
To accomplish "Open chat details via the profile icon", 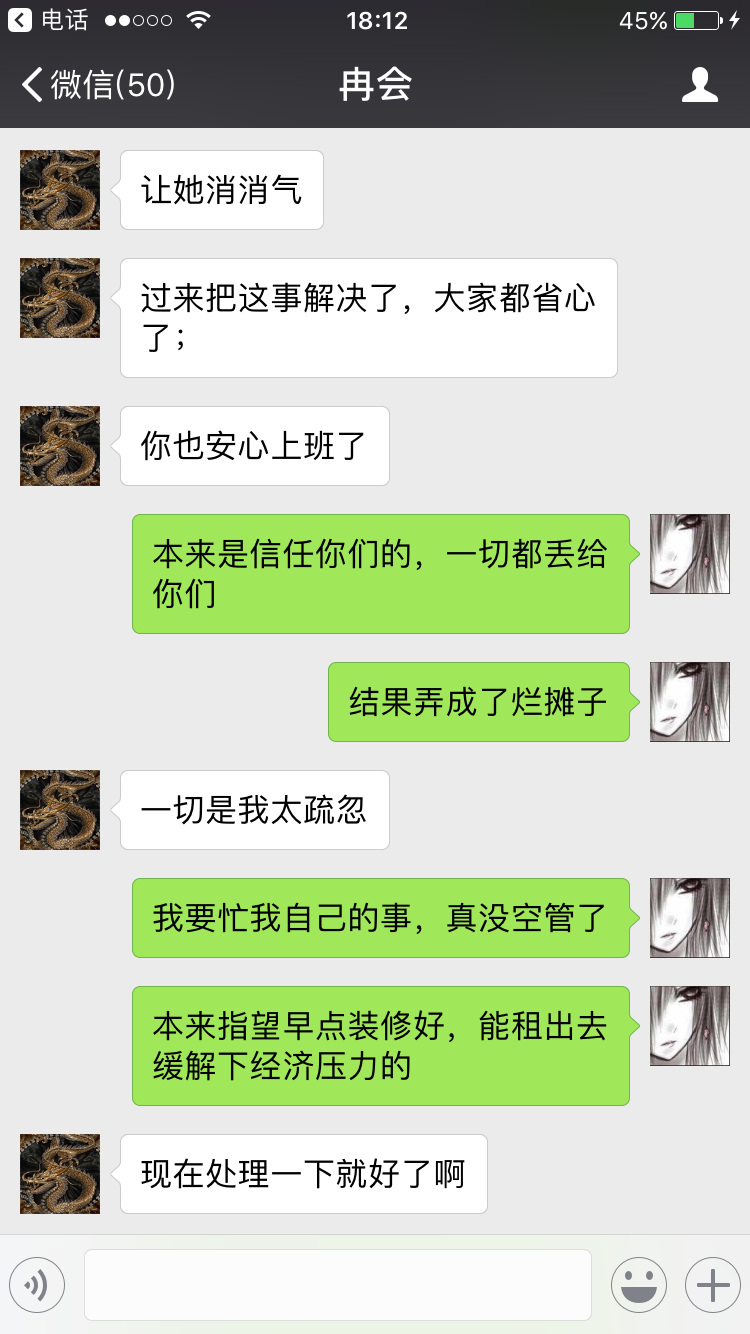I will click(x=699, y=85).
